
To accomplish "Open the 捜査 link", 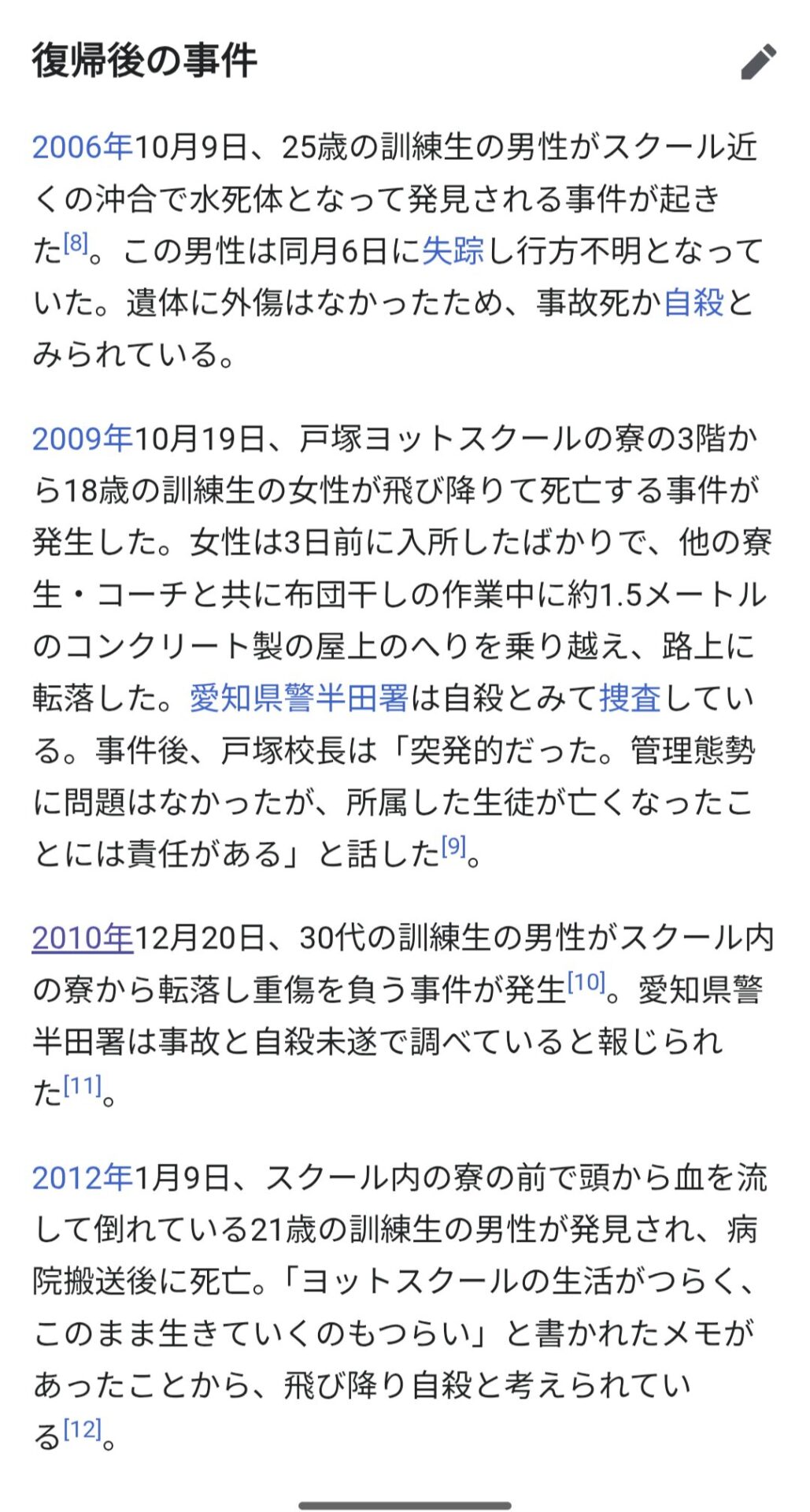I will [x=631, y=699].
